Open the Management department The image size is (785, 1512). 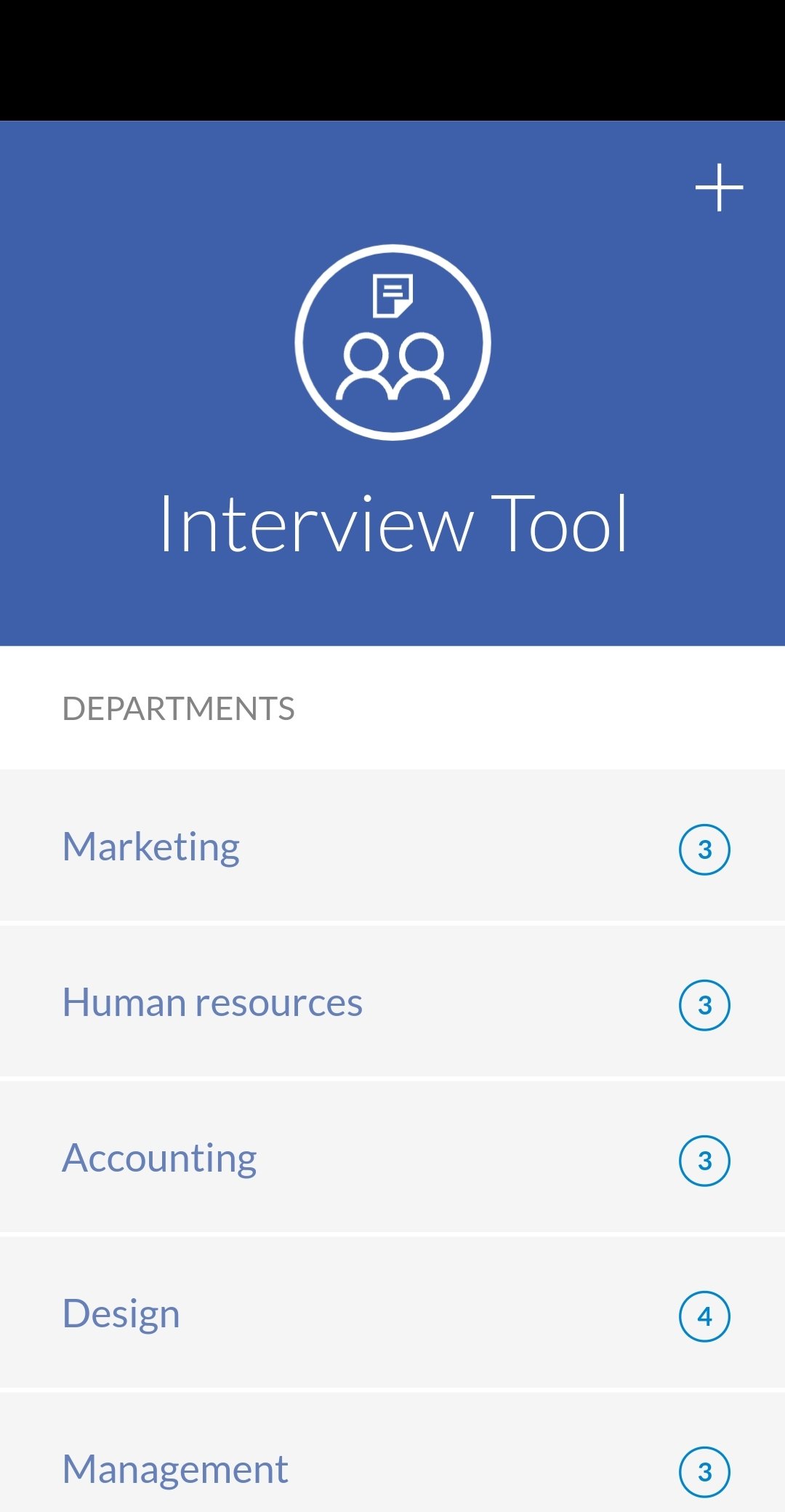(x=392, y=1453)
